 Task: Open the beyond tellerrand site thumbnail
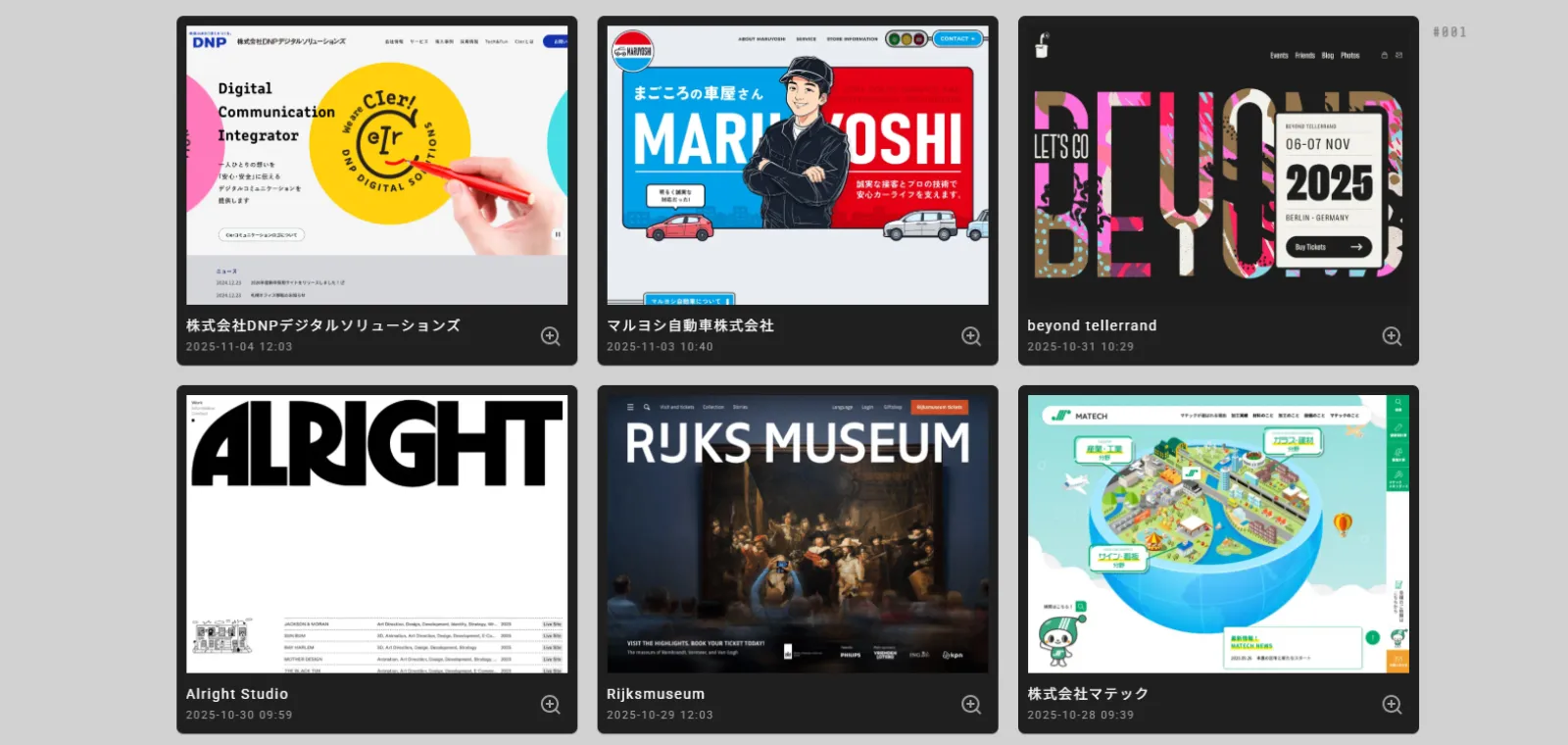pyautogui.click(x=1218, y=165)
